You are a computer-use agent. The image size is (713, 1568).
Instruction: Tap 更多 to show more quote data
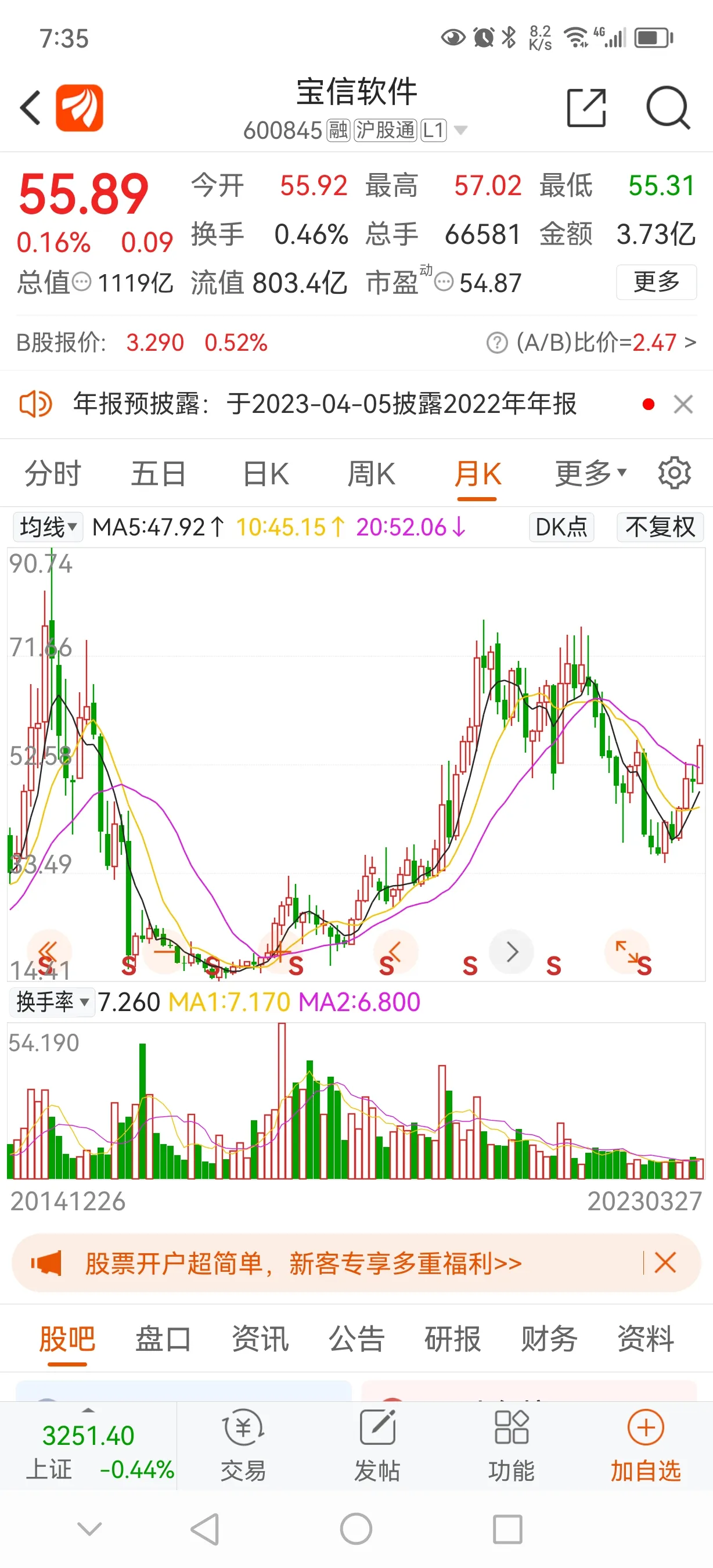(x=656, y=282)
